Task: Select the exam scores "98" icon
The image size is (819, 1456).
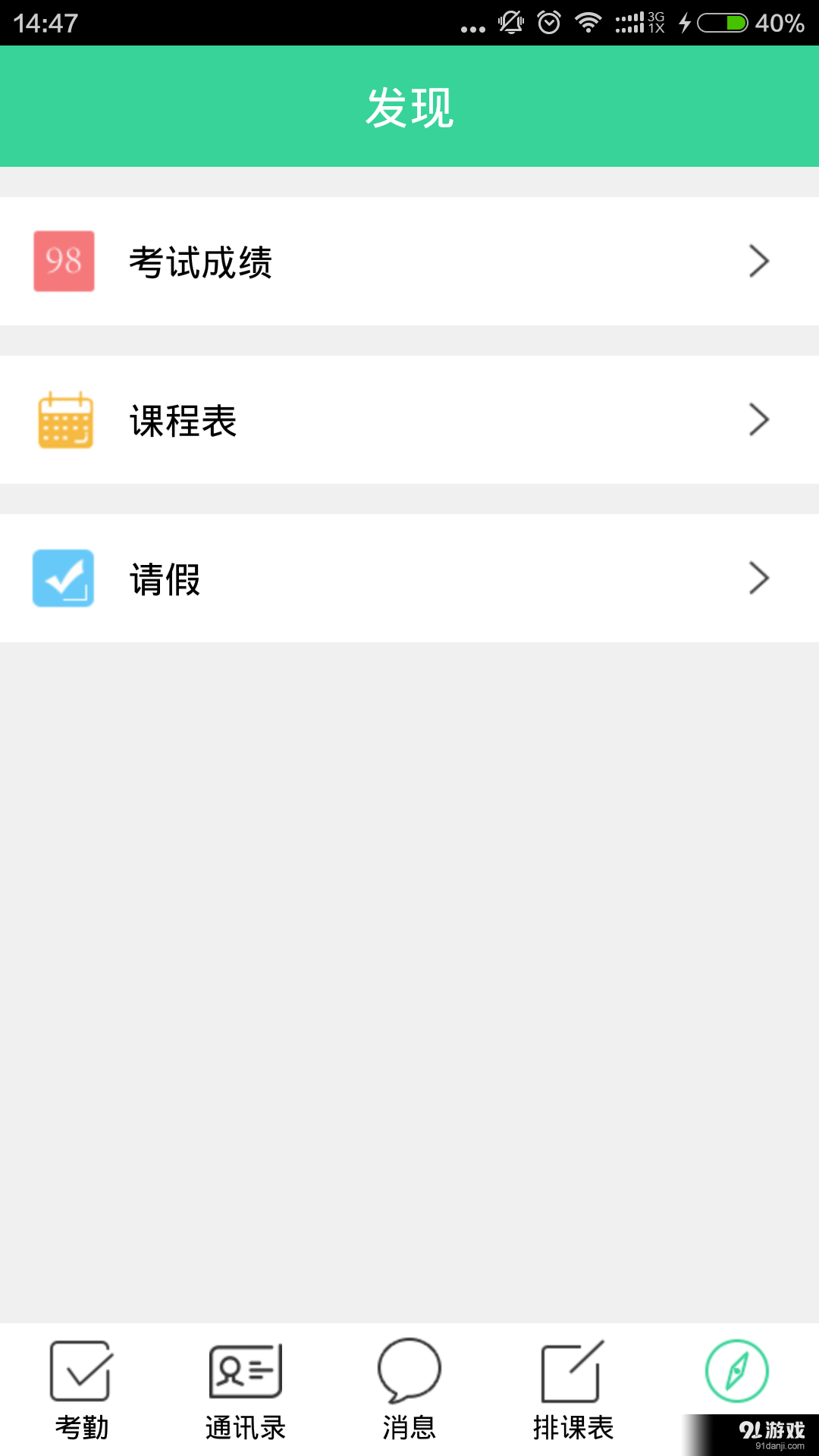Action: pyautogui.click(x=64, y=261)
